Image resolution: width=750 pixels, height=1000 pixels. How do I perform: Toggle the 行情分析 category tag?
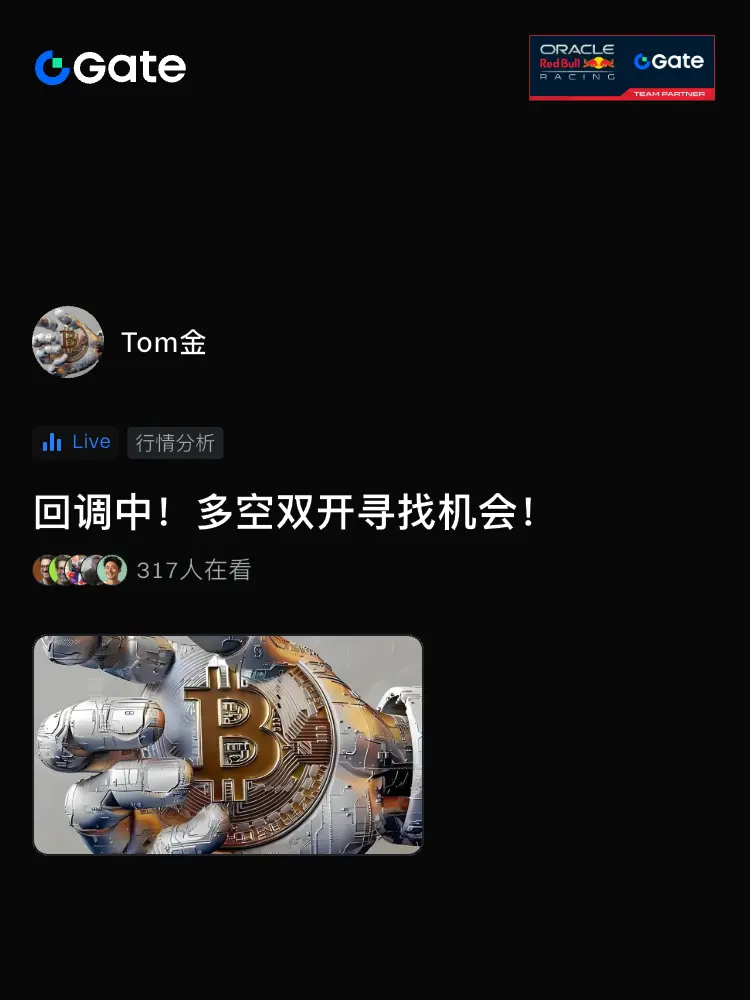click(175, 442)
